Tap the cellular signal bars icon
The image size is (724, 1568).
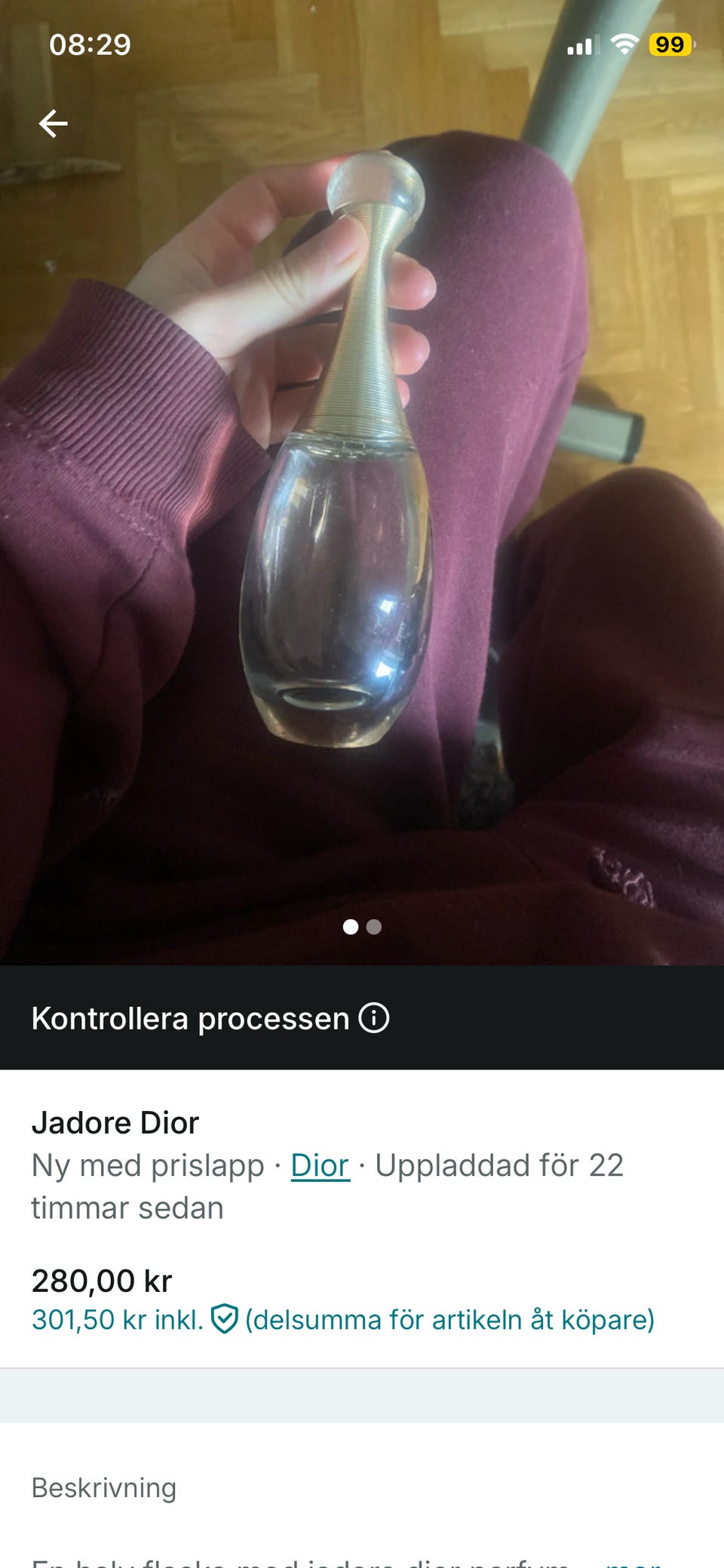581,45
